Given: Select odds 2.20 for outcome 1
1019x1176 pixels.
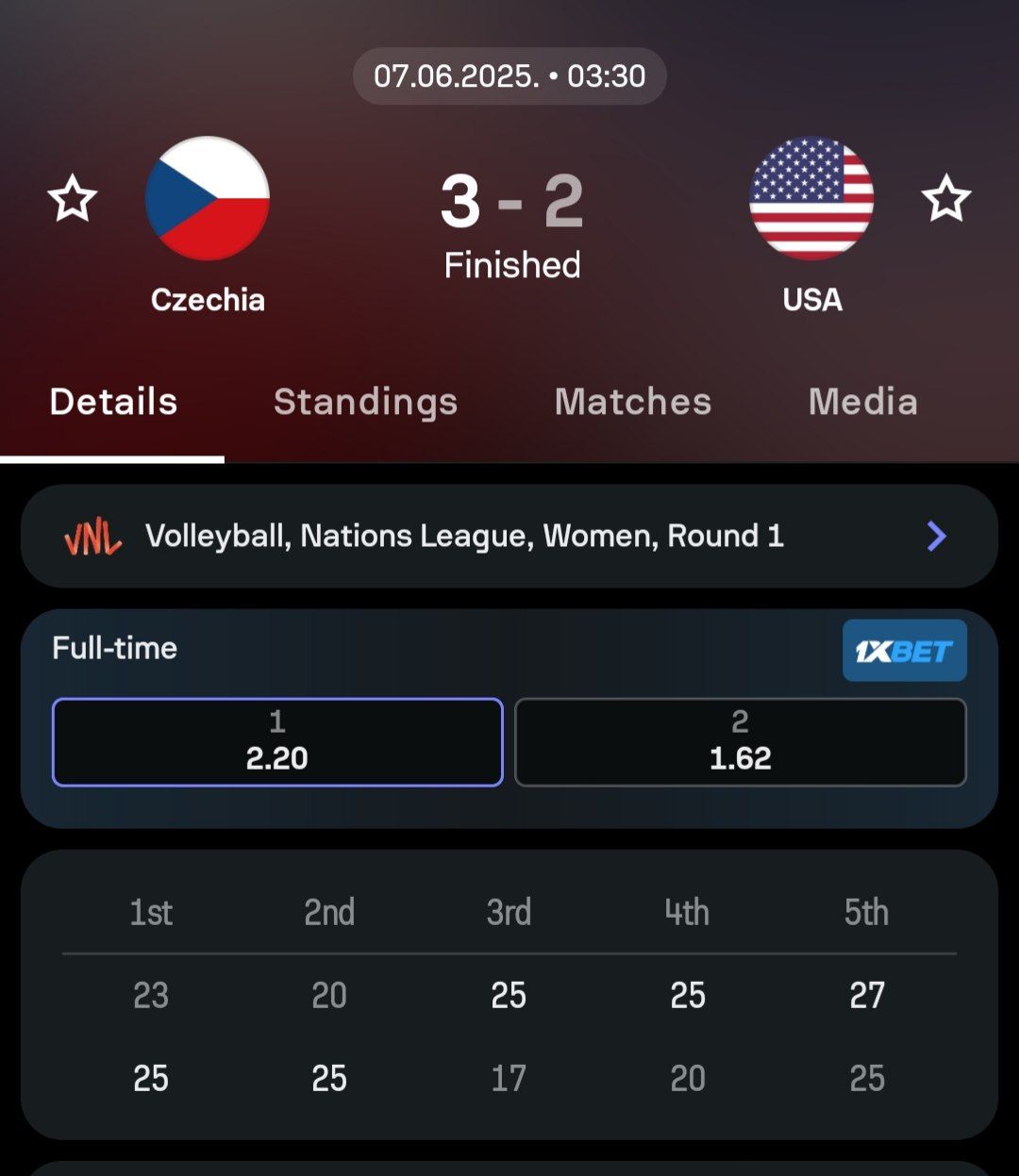Looking at the screenshot, I should 277,742.
